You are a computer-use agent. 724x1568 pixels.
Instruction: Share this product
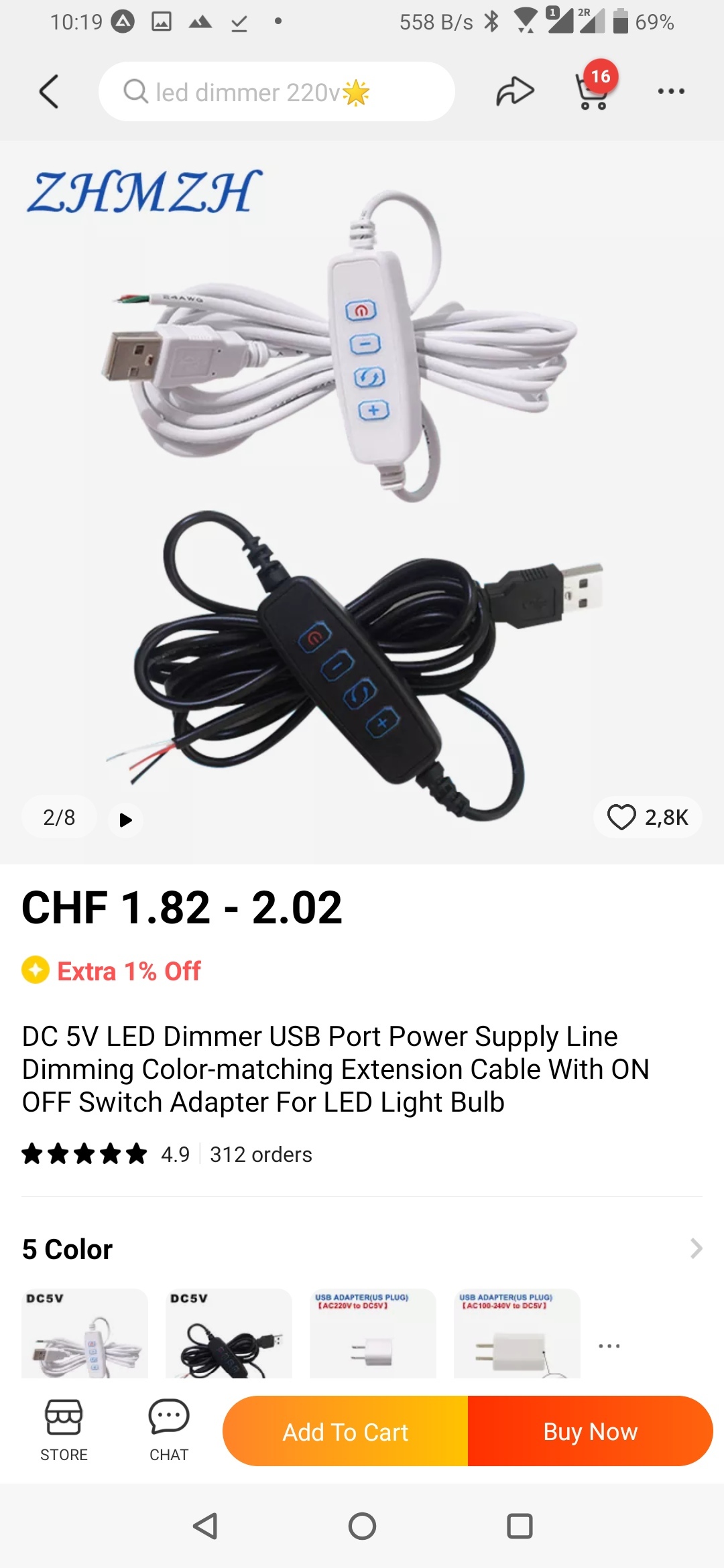click(x=515, y=91)
